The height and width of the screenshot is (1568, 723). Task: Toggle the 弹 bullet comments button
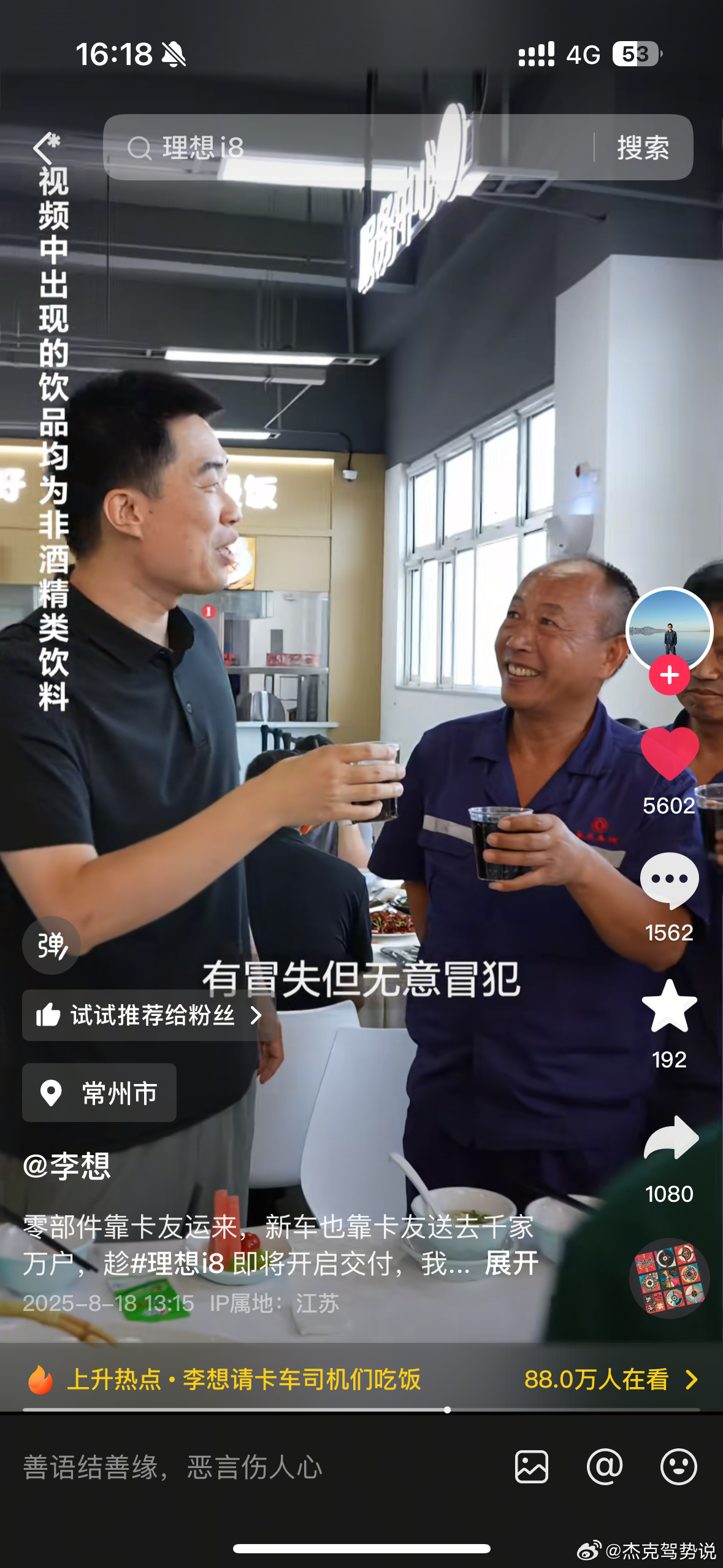[52, 945]
